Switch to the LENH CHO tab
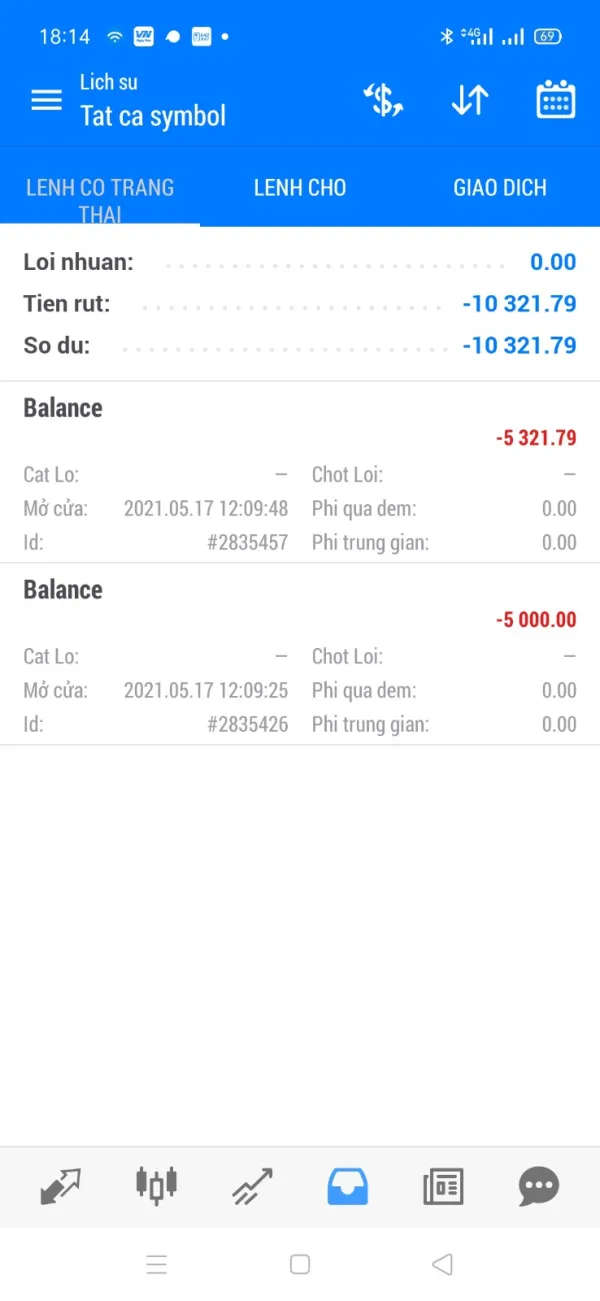 (x=300, y=188)
